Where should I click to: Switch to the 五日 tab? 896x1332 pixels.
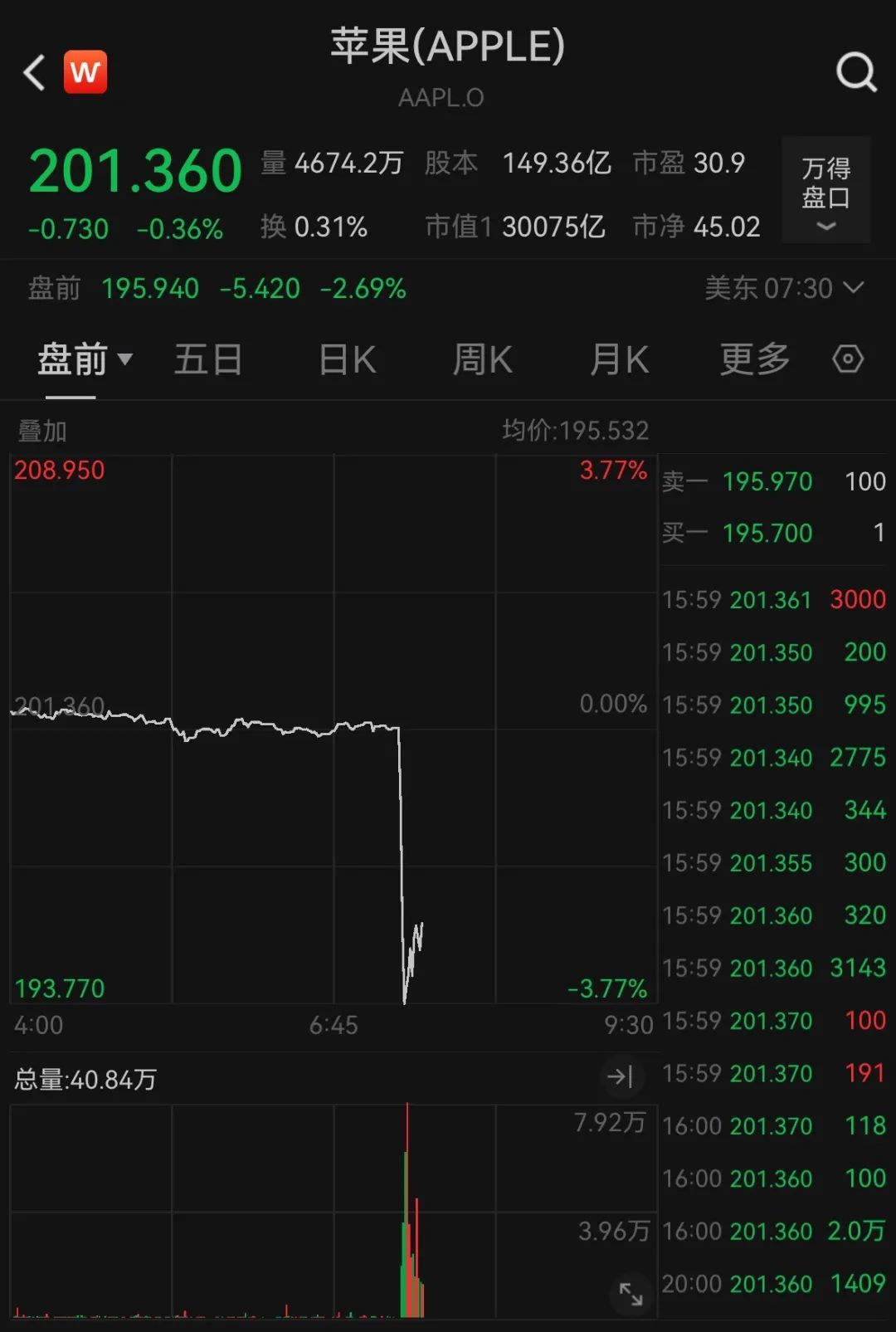click(209, 359)
